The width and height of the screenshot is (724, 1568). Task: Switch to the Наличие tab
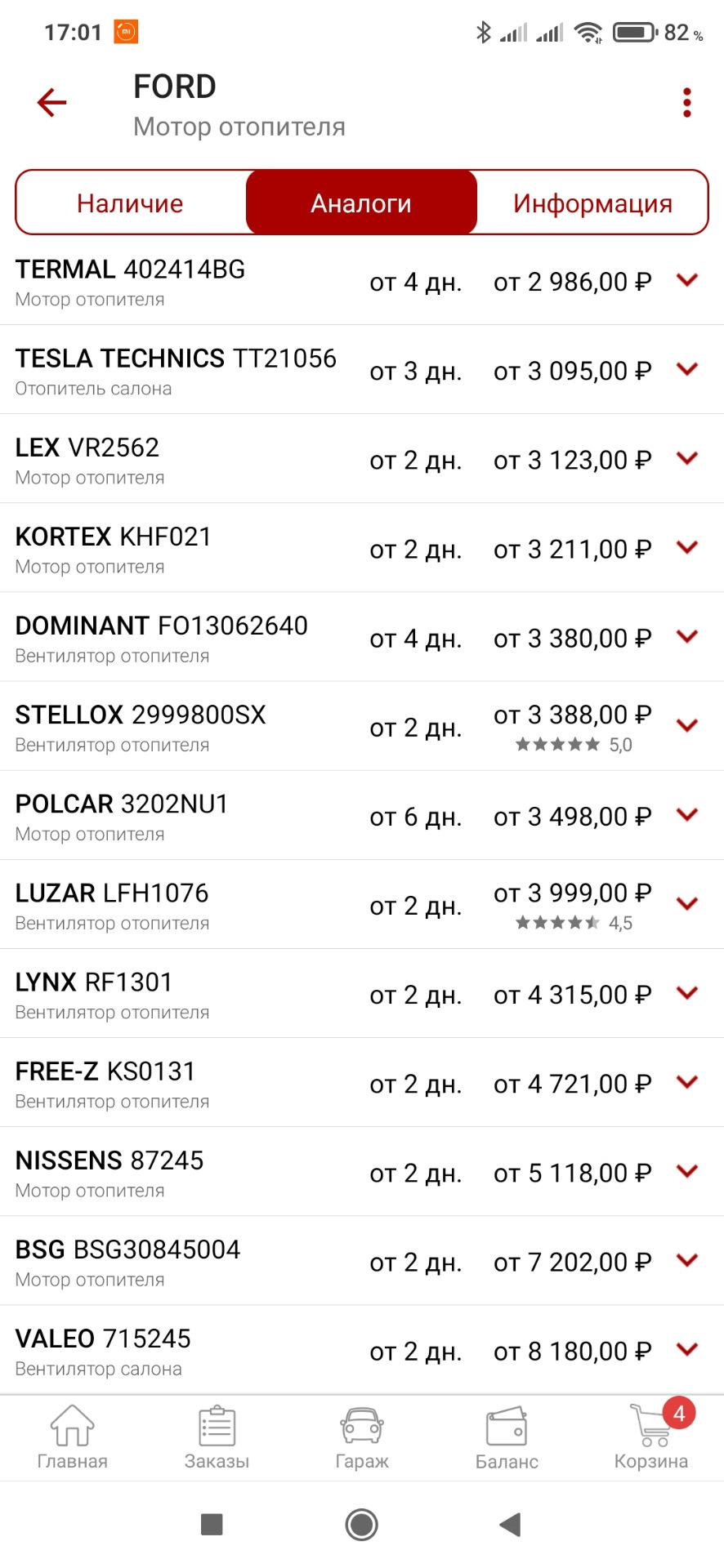[131, 203]
